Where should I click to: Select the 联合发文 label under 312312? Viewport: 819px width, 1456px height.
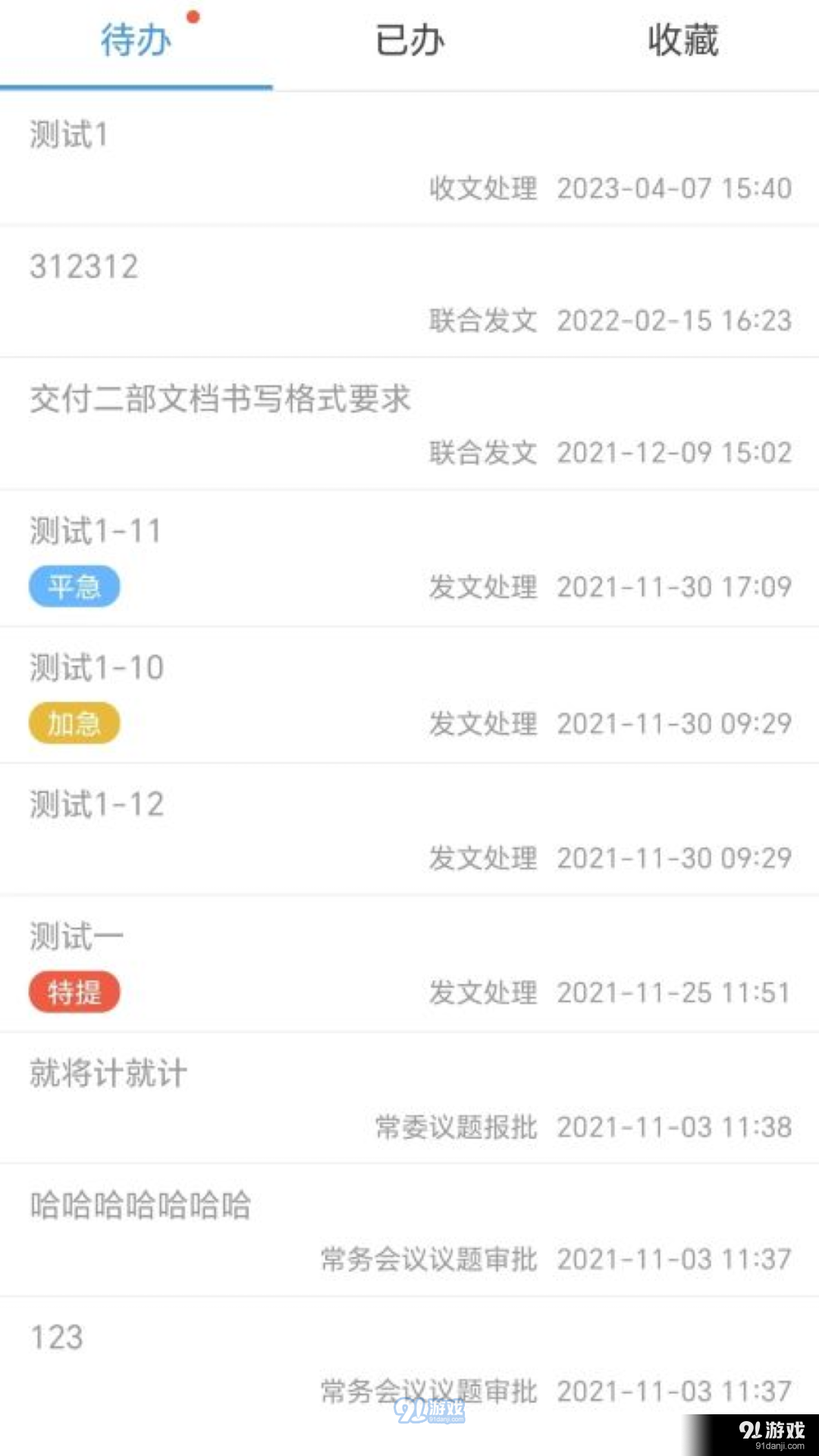481,322
